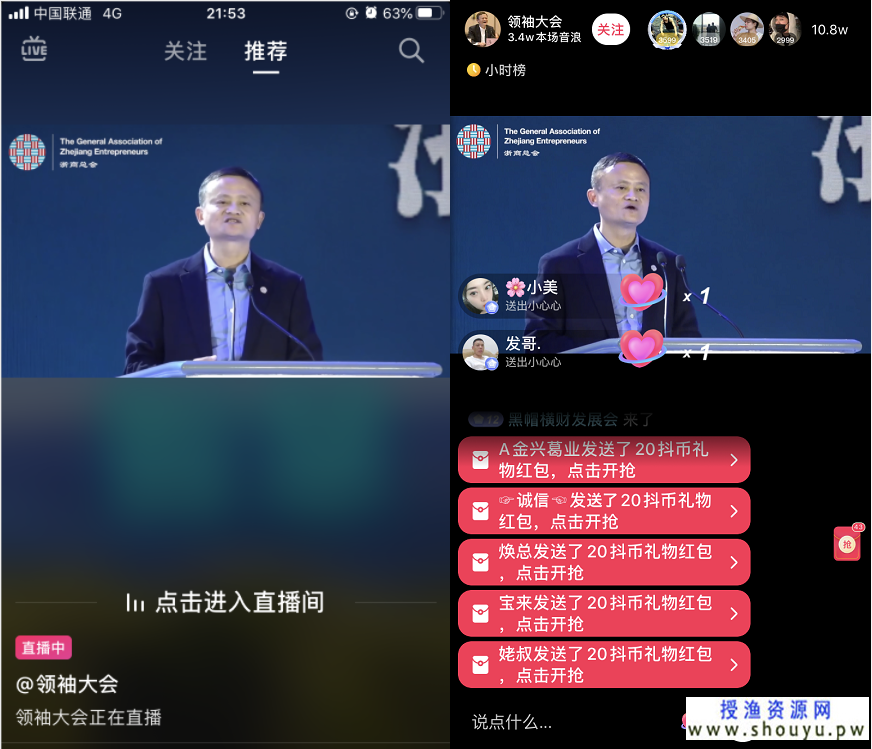This screenshot has height=749, width=872.
Task: Tap the floating 抢 red envelope icon
Action: [847, 543]
